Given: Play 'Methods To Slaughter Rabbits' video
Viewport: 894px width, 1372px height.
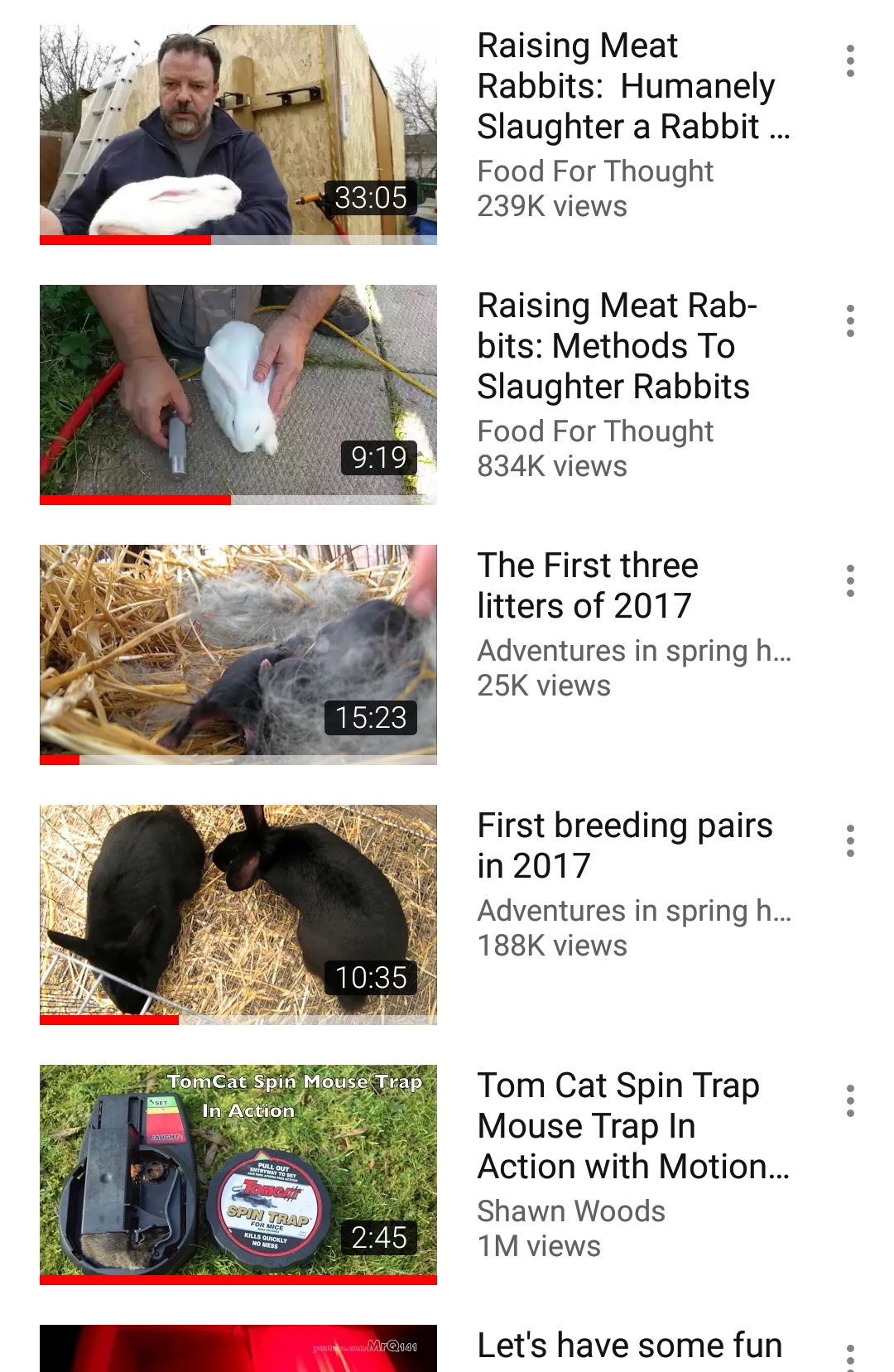Looking at the screenshot, I should click(238, 394).
